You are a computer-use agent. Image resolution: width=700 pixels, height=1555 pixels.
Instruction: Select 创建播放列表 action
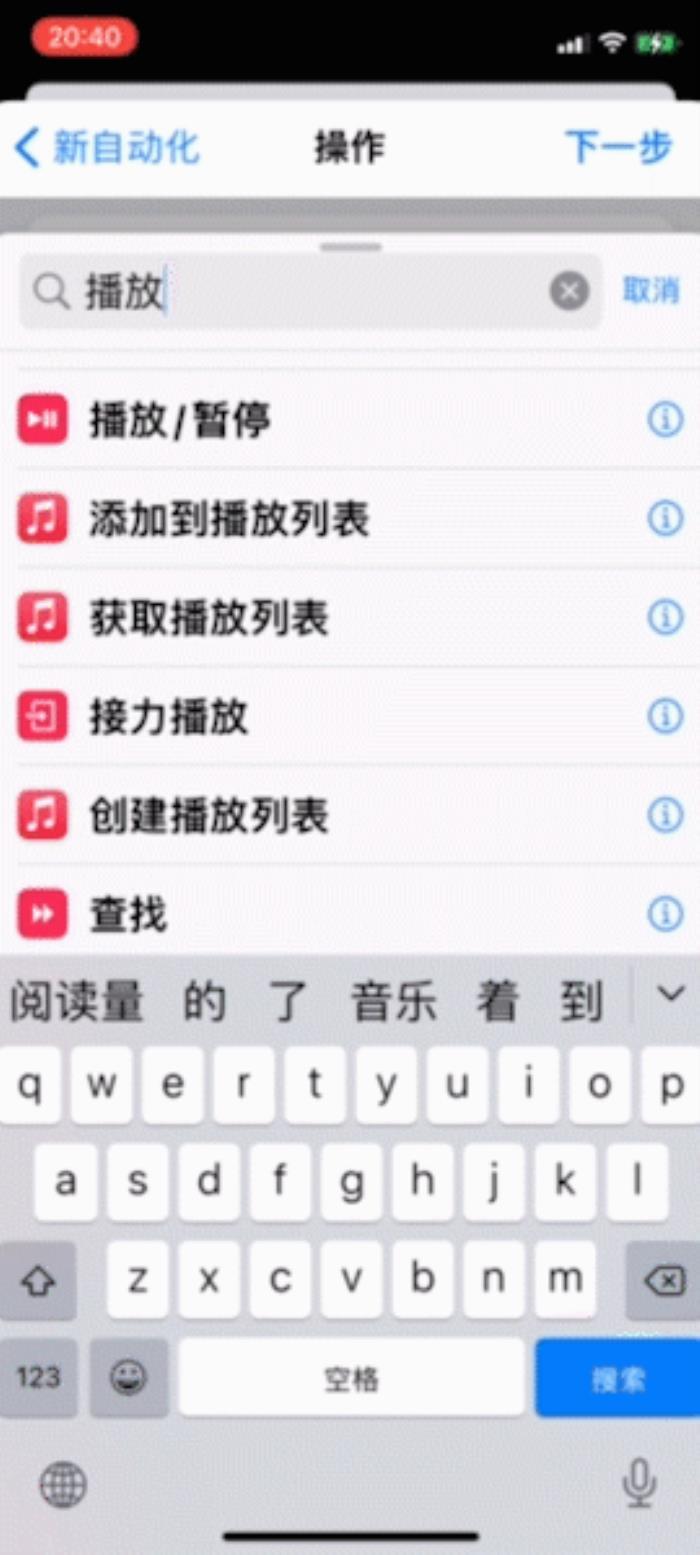click(x=210, y=816)
